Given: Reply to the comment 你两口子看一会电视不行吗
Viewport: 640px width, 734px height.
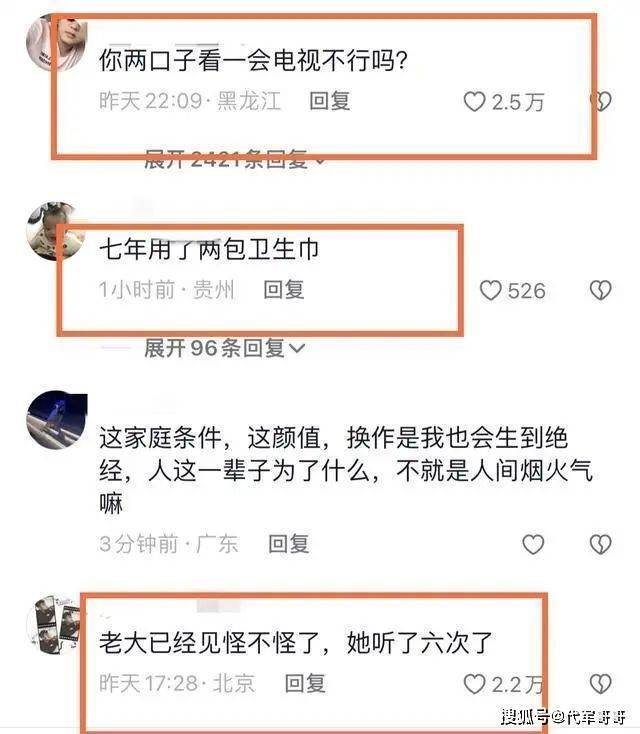Looking at the screenshot, I should click(329, 101).
